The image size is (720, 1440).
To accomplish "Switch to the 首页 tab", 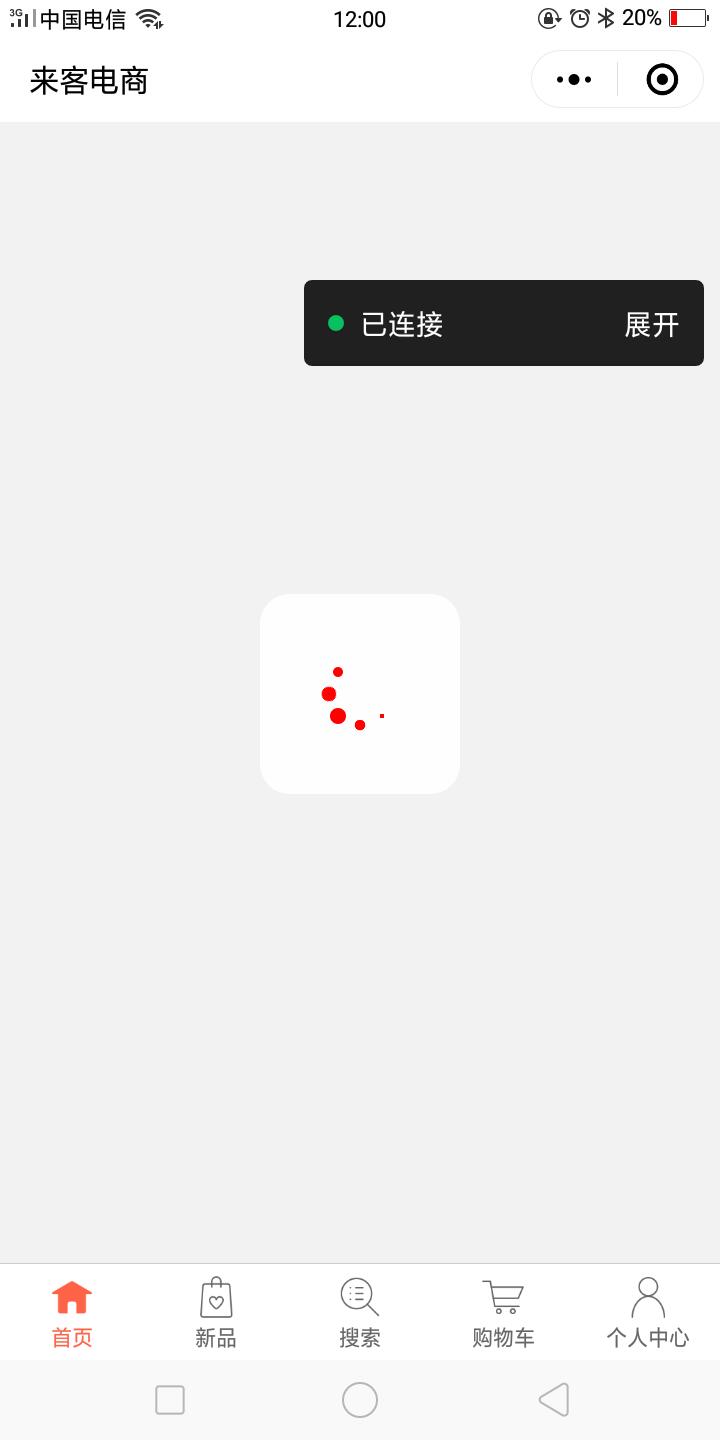I will click(x=72, y=1313).
